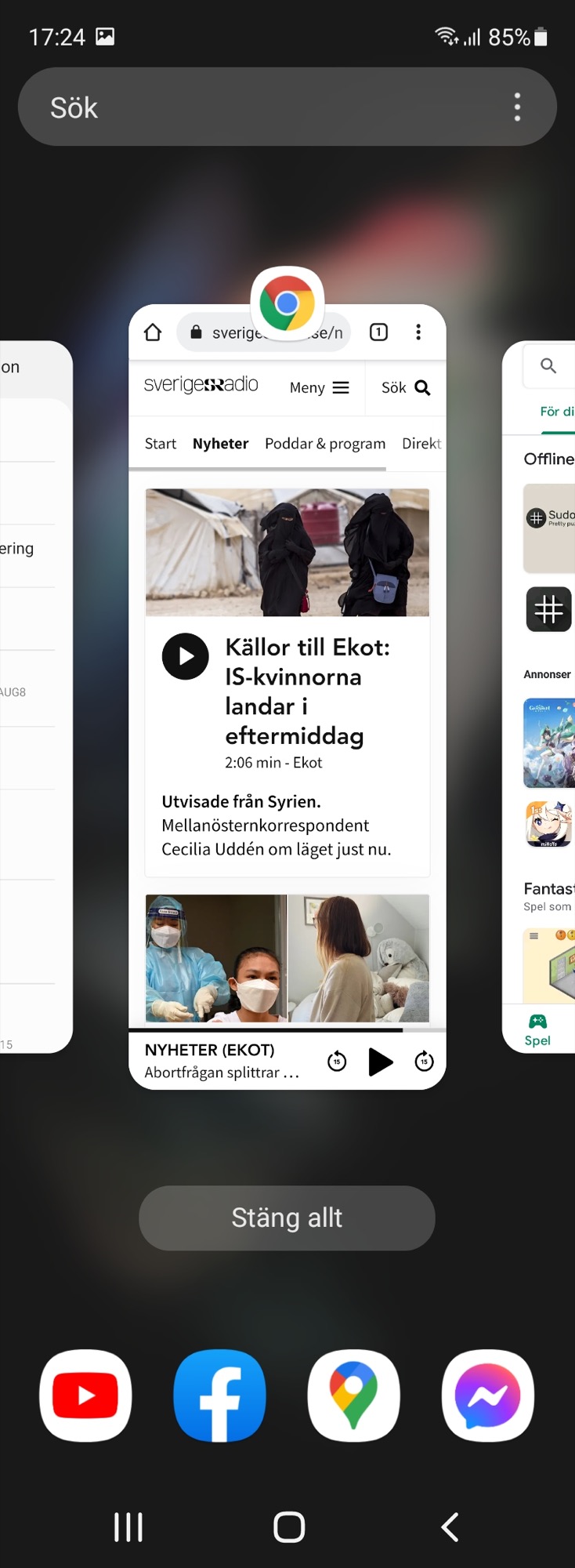Launch Messenger from suggested apps
575x1568 pixels.
point(488,1396)
